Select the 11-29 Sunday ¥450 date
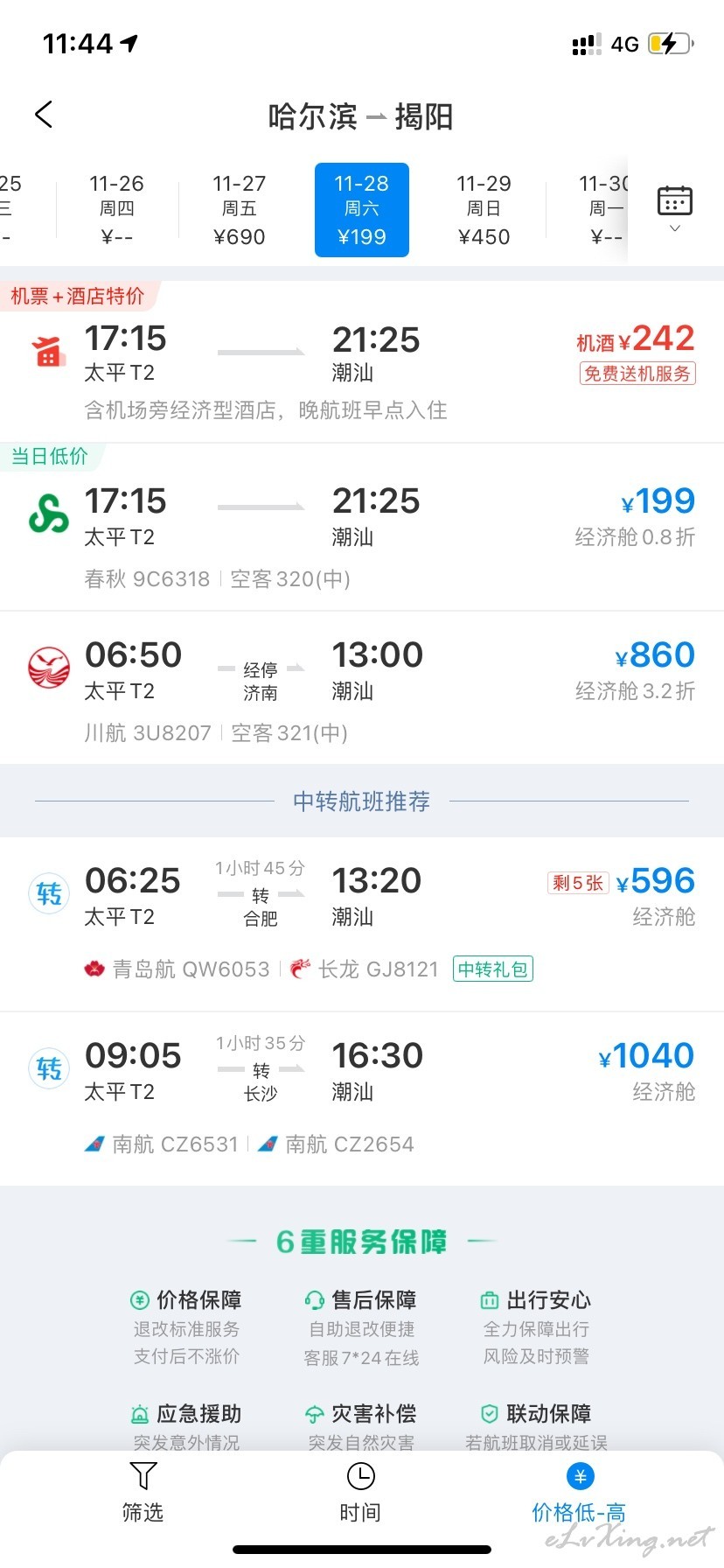 tap(484, 210)
